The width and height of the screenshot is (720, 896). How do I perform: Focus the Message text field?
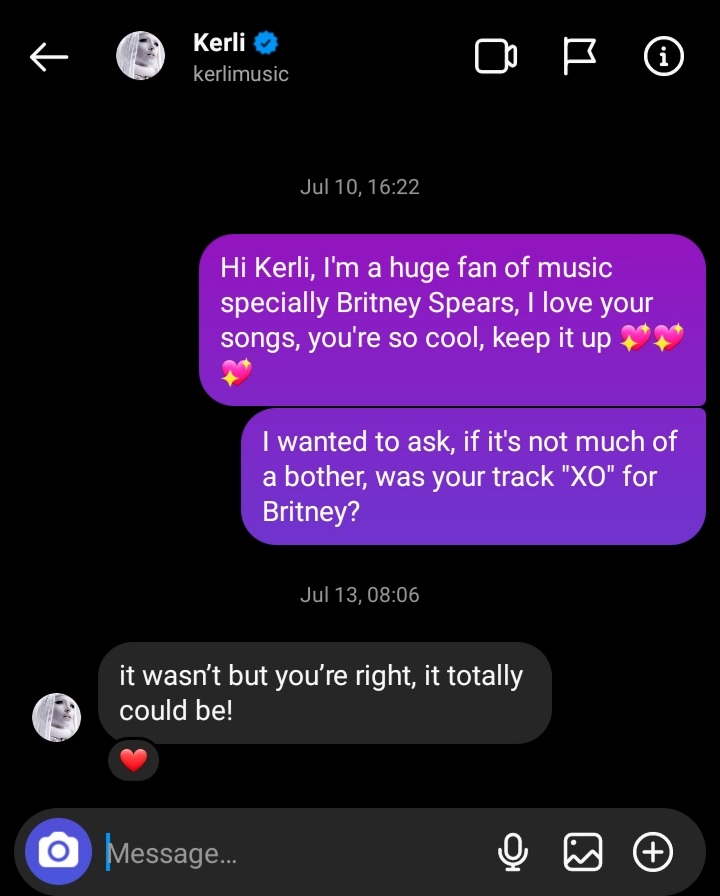pyautogui.click(x=290, y=854)
